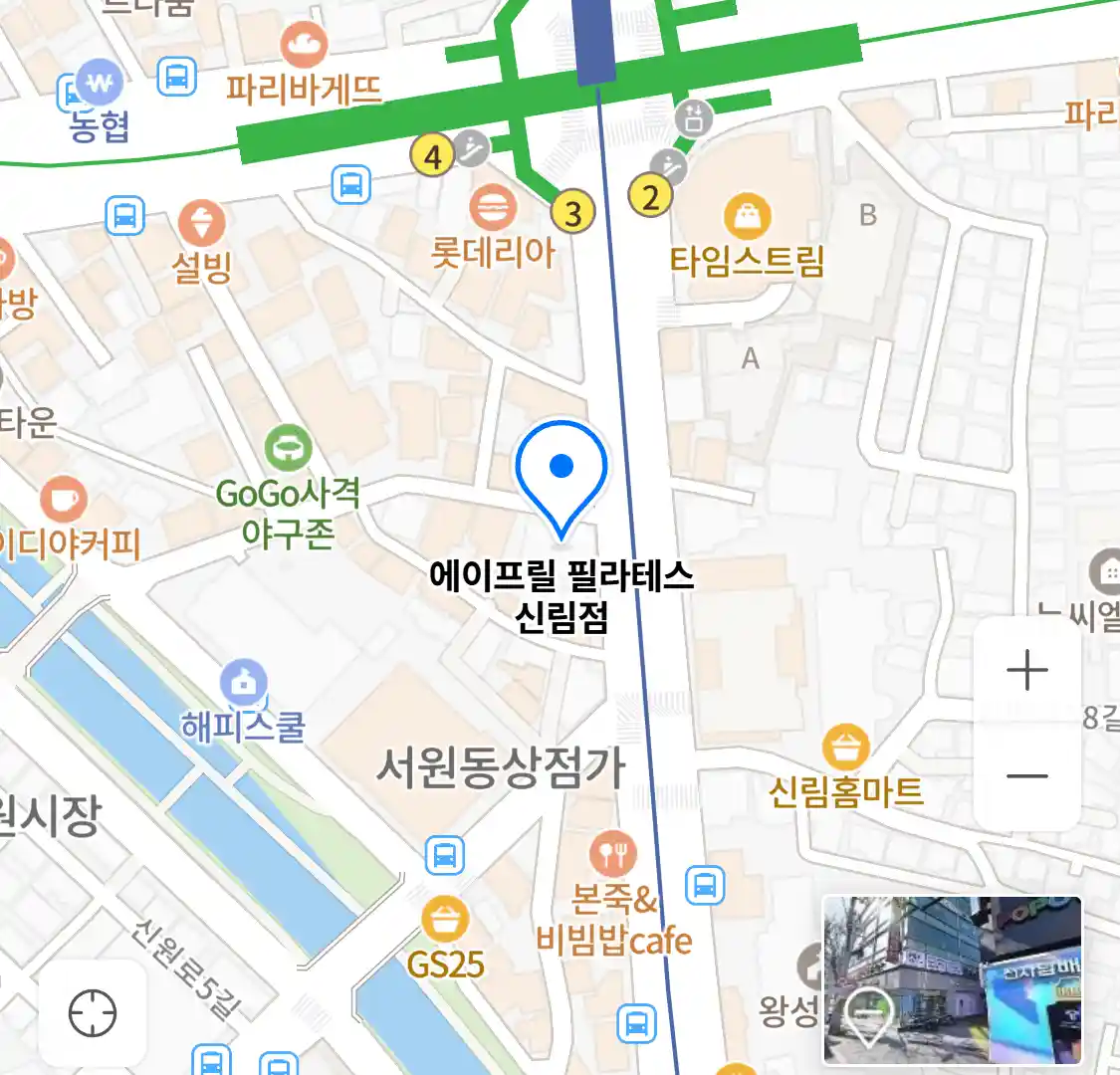
Task: Zoom out of the map
Action: click(x=1026, y=775)
